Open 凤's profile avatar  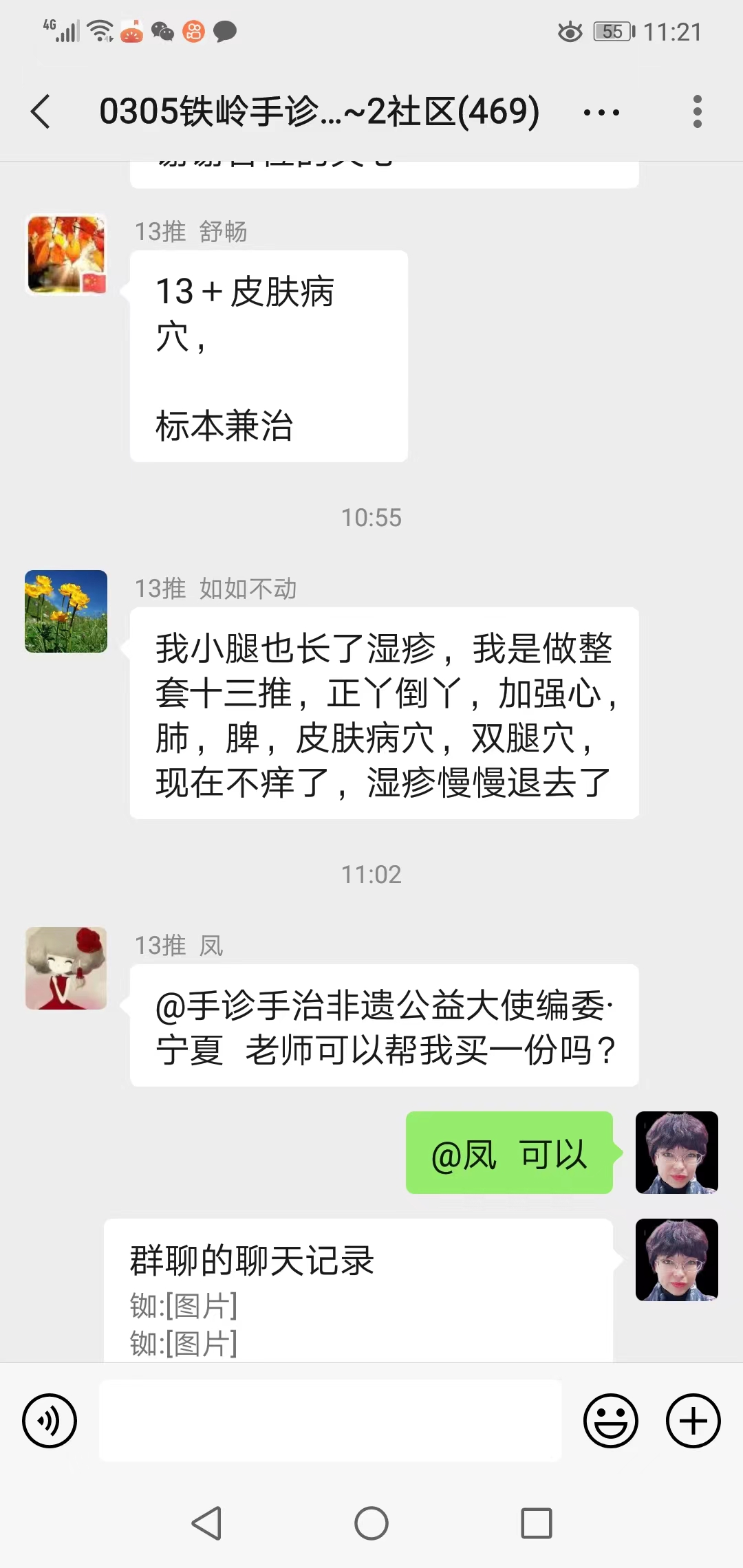(x=66, y=968)
